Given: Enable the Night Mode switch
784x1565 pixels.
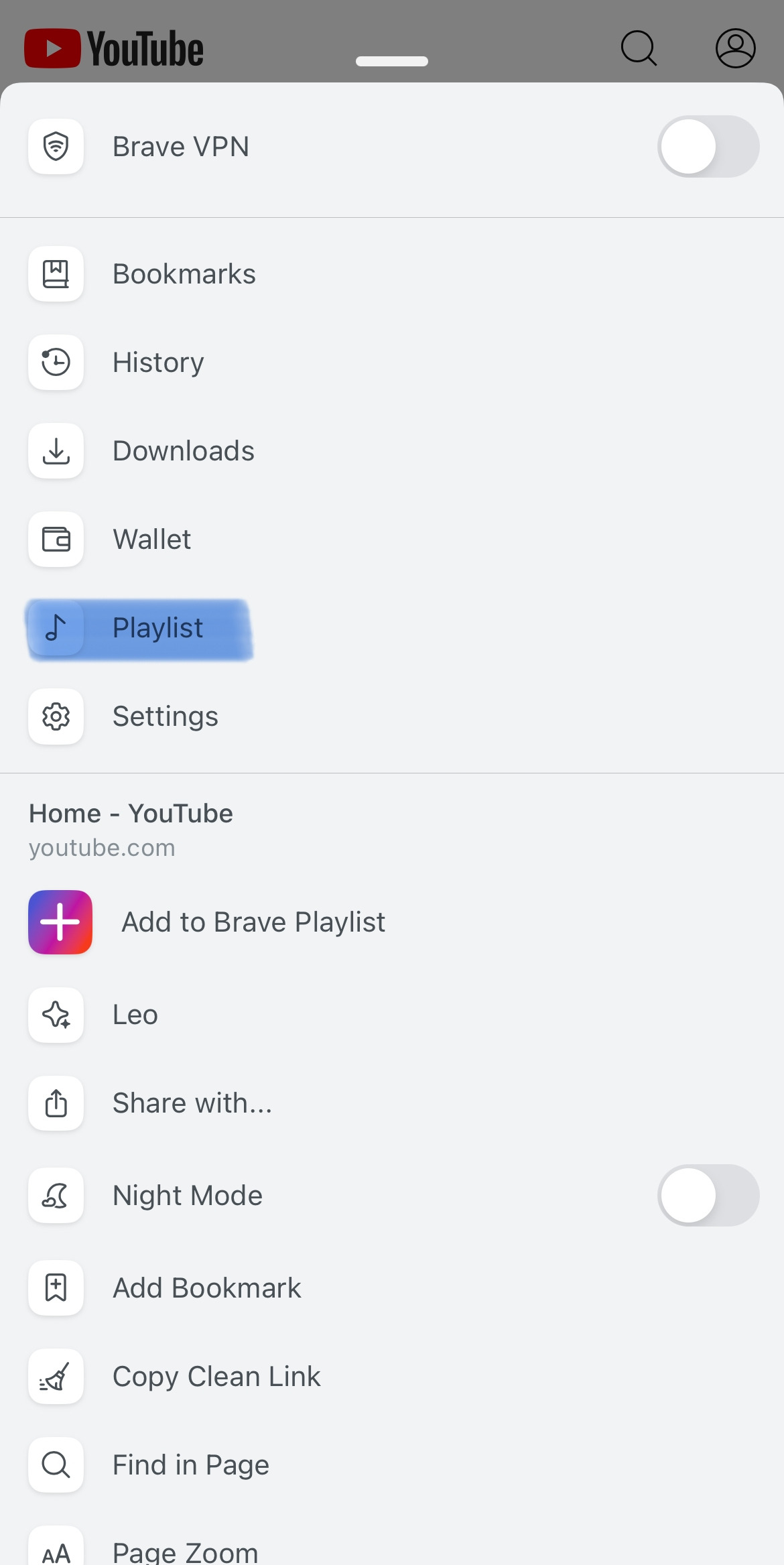Looking at the screenshot, I should [708, 1196].
